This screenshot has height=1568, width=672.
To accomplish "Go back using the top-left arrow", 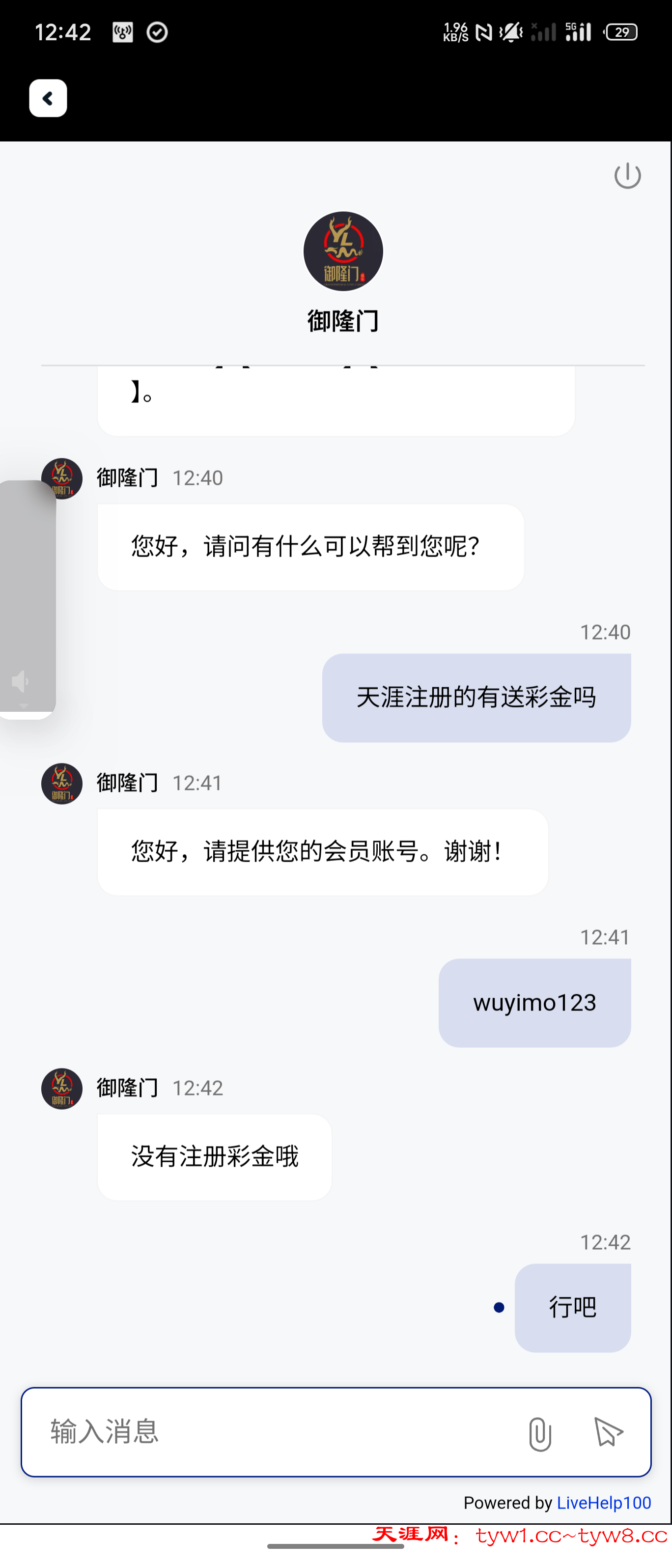I will [x=48, y=98].
